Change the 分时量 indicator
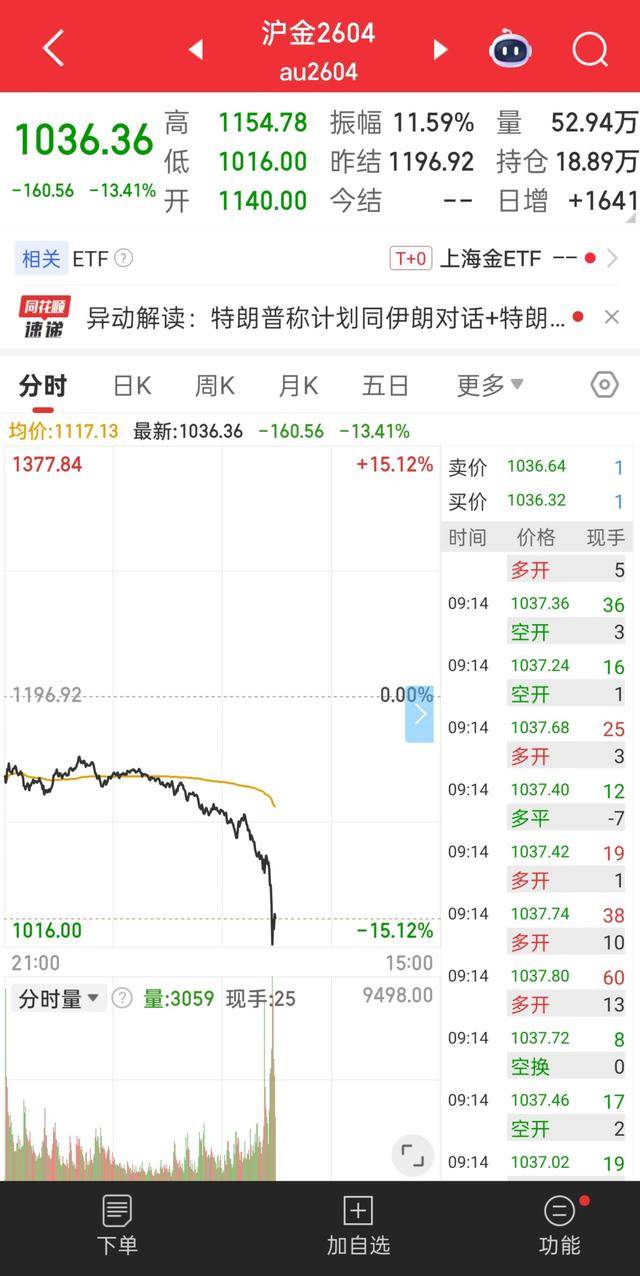 60,998
